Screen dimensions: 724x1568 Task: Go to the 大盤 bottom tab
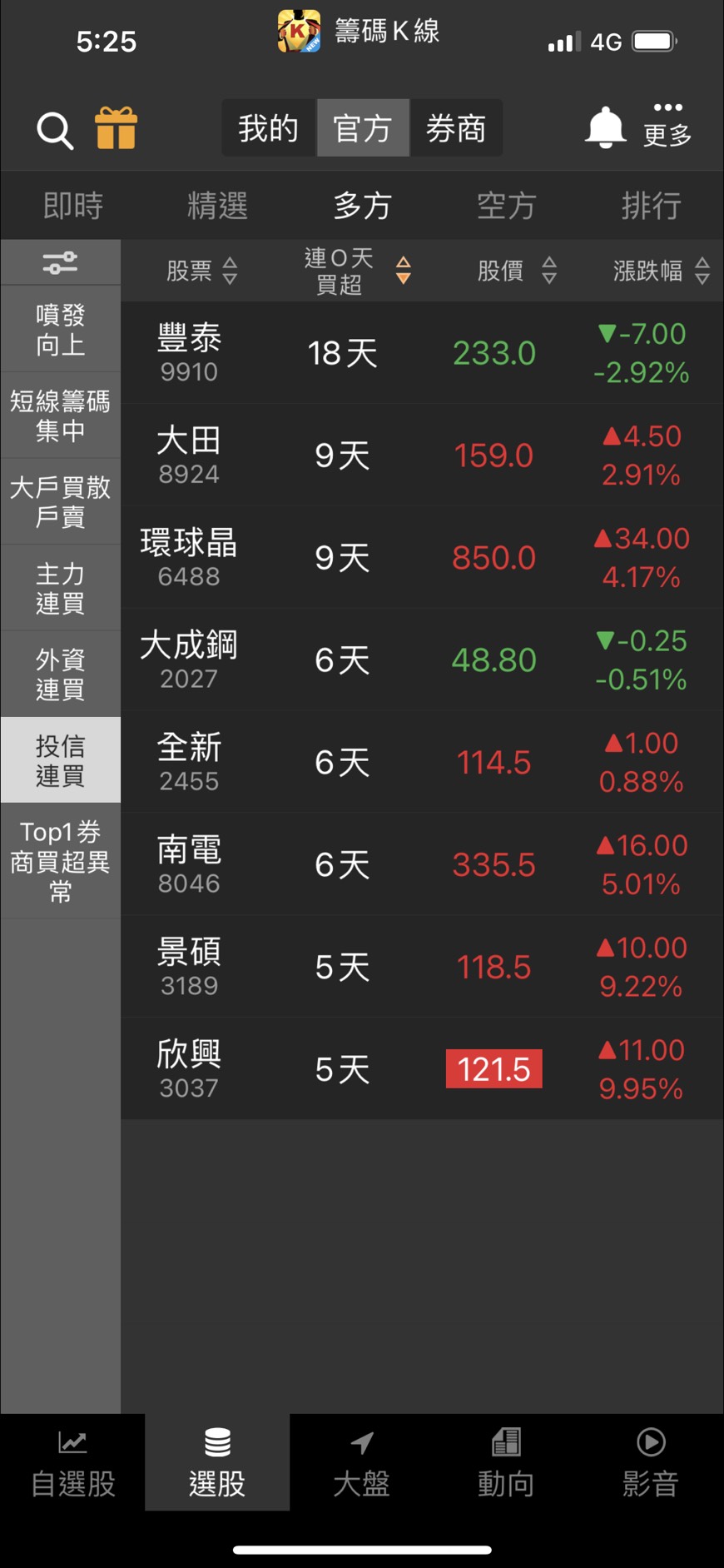pos(362,1463)
